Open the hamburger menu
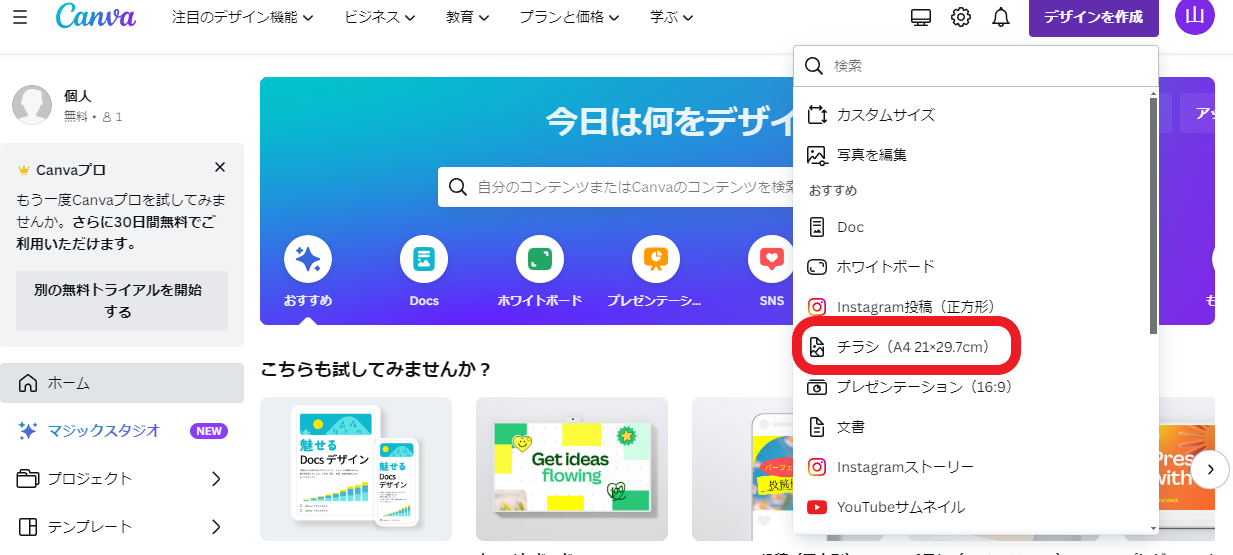This screenshot has height=555, width=1233. [20, 17]
